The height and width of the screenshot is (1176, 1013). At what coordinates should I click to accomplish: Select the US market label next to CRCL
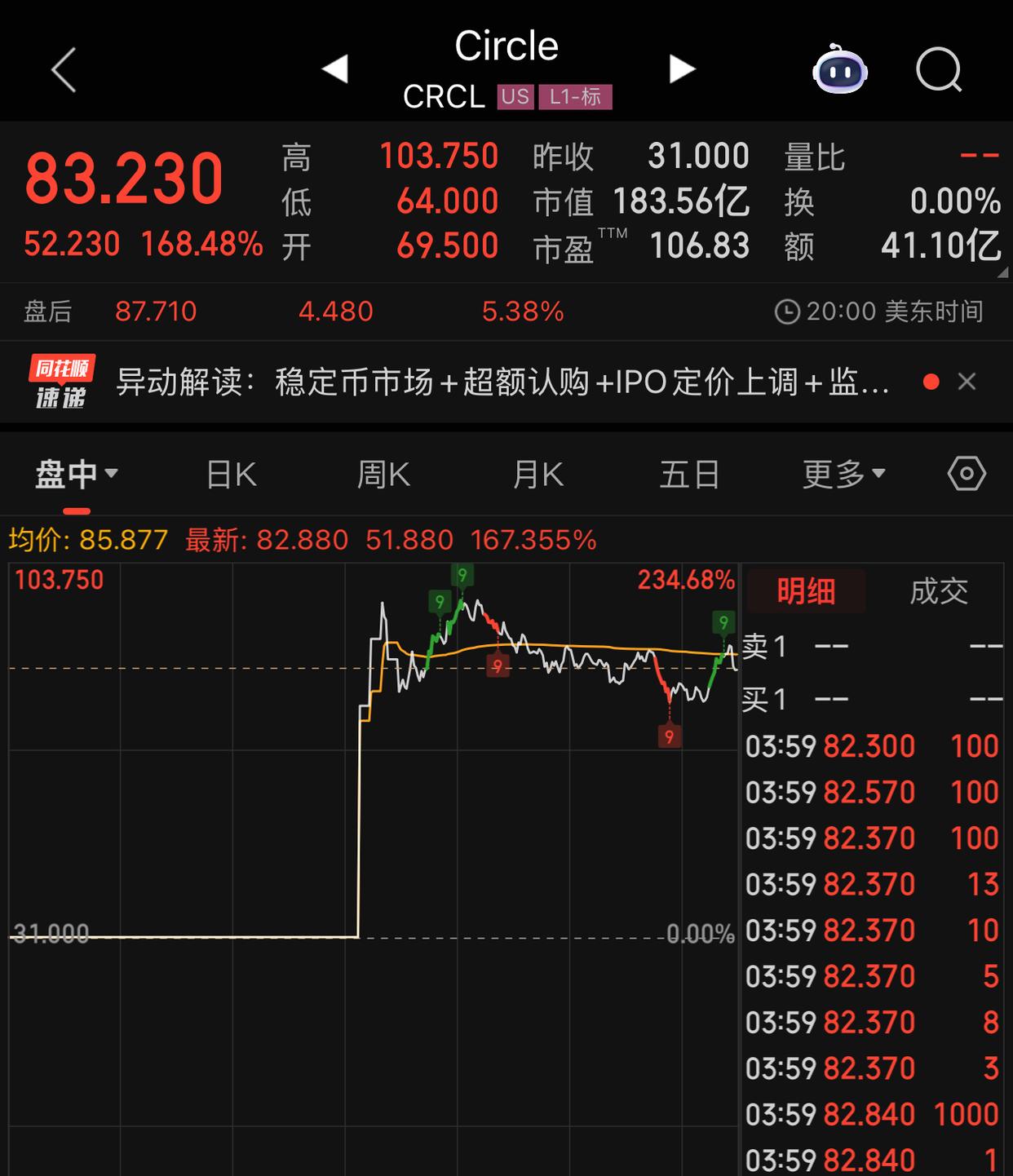pyautogui.click(x=515, y=98)
